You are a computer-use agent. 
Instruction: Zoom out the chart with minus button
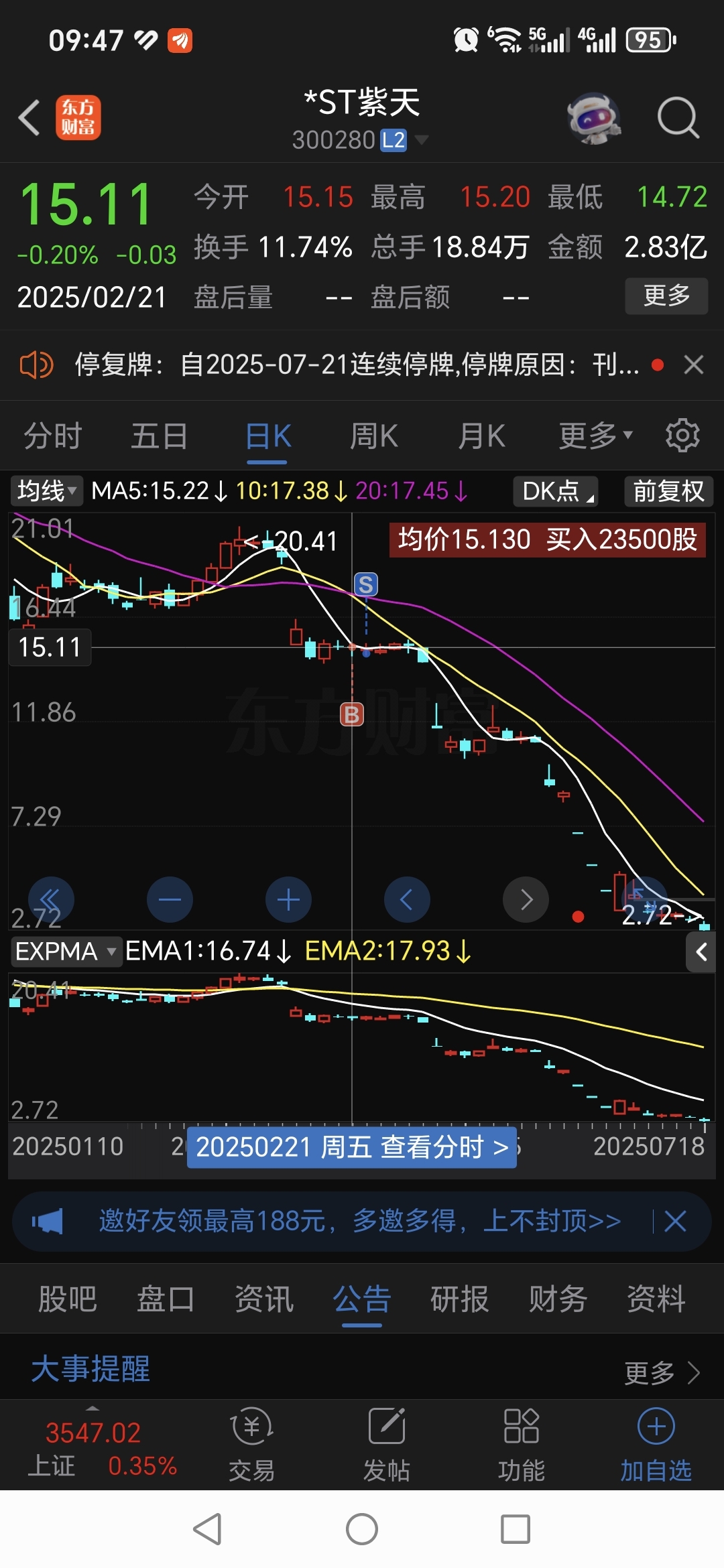point(170,899)
